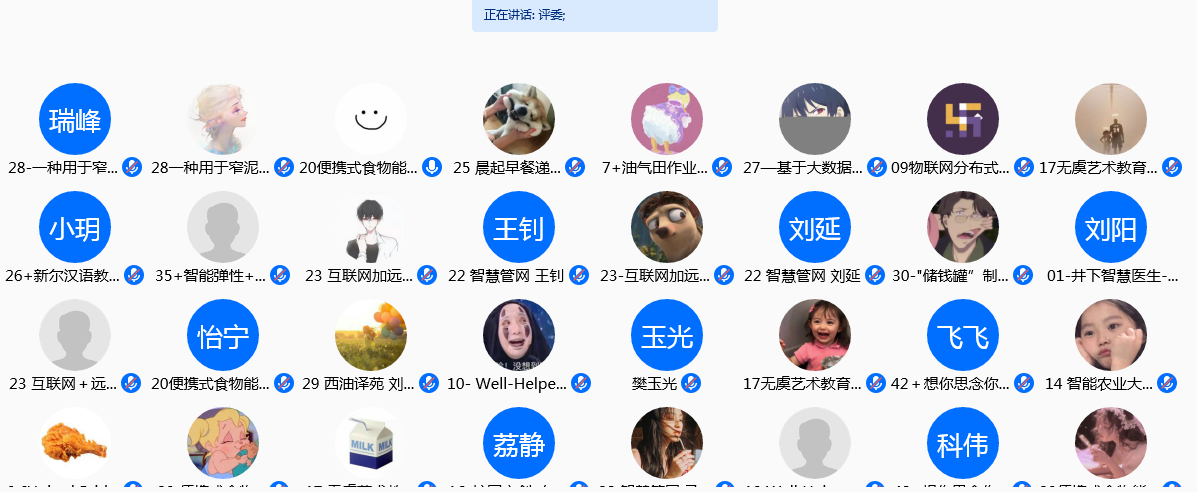This screenshot has width=1197, height=492.
Task: Select participant 科伟 from the grid
Action: 963,443
